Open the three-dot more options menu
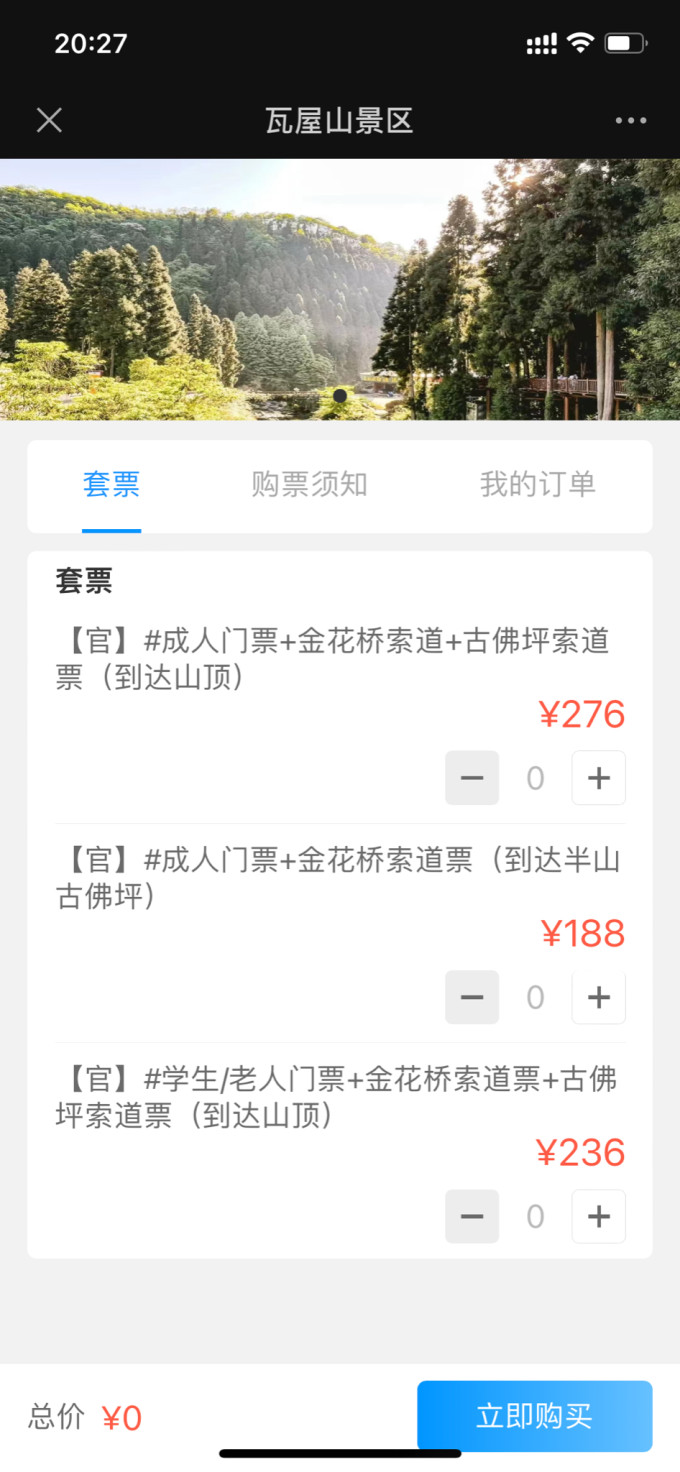Viewport: 680px width, 1472px height. [631, 121]
